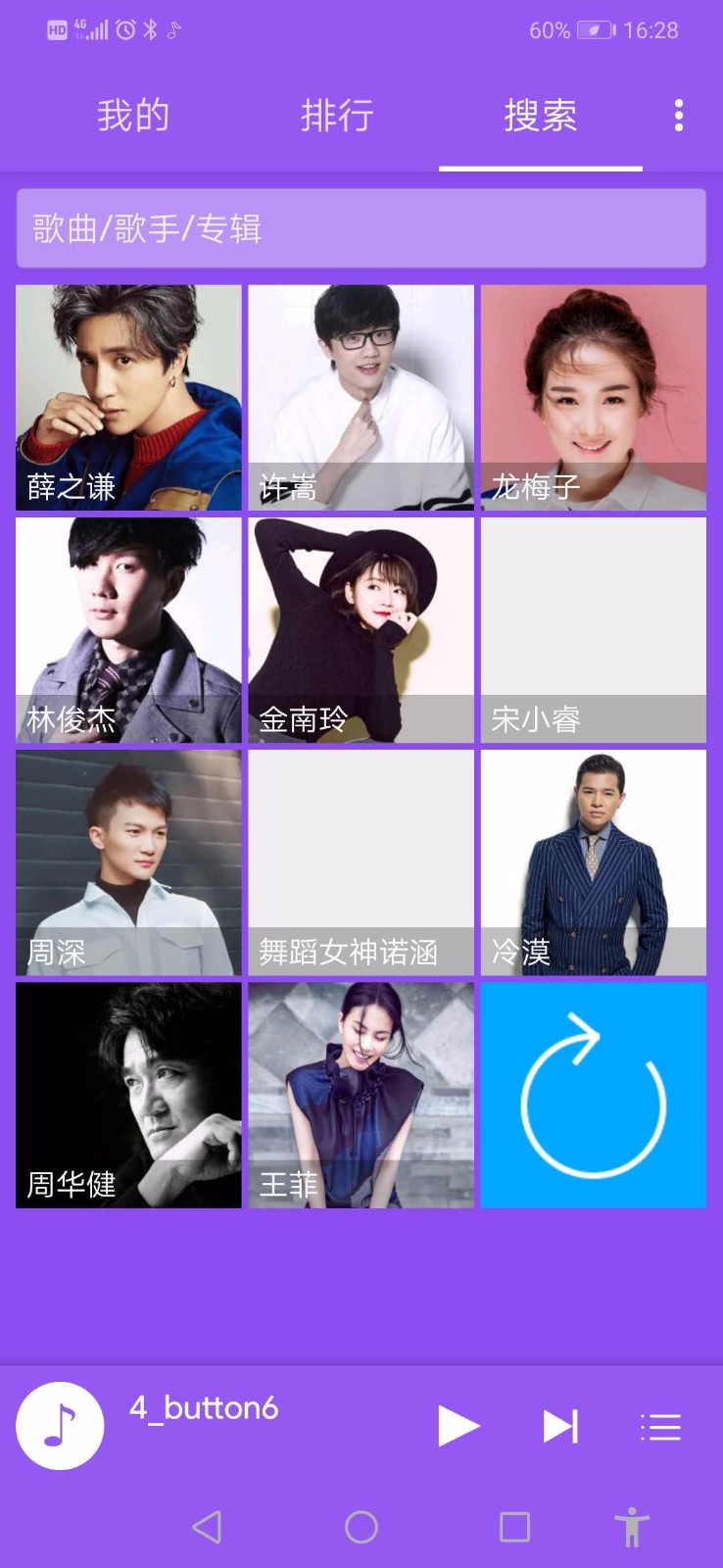View songs by 龙梅子
This screenshot has width=723, height=1568.
[593, 397]
